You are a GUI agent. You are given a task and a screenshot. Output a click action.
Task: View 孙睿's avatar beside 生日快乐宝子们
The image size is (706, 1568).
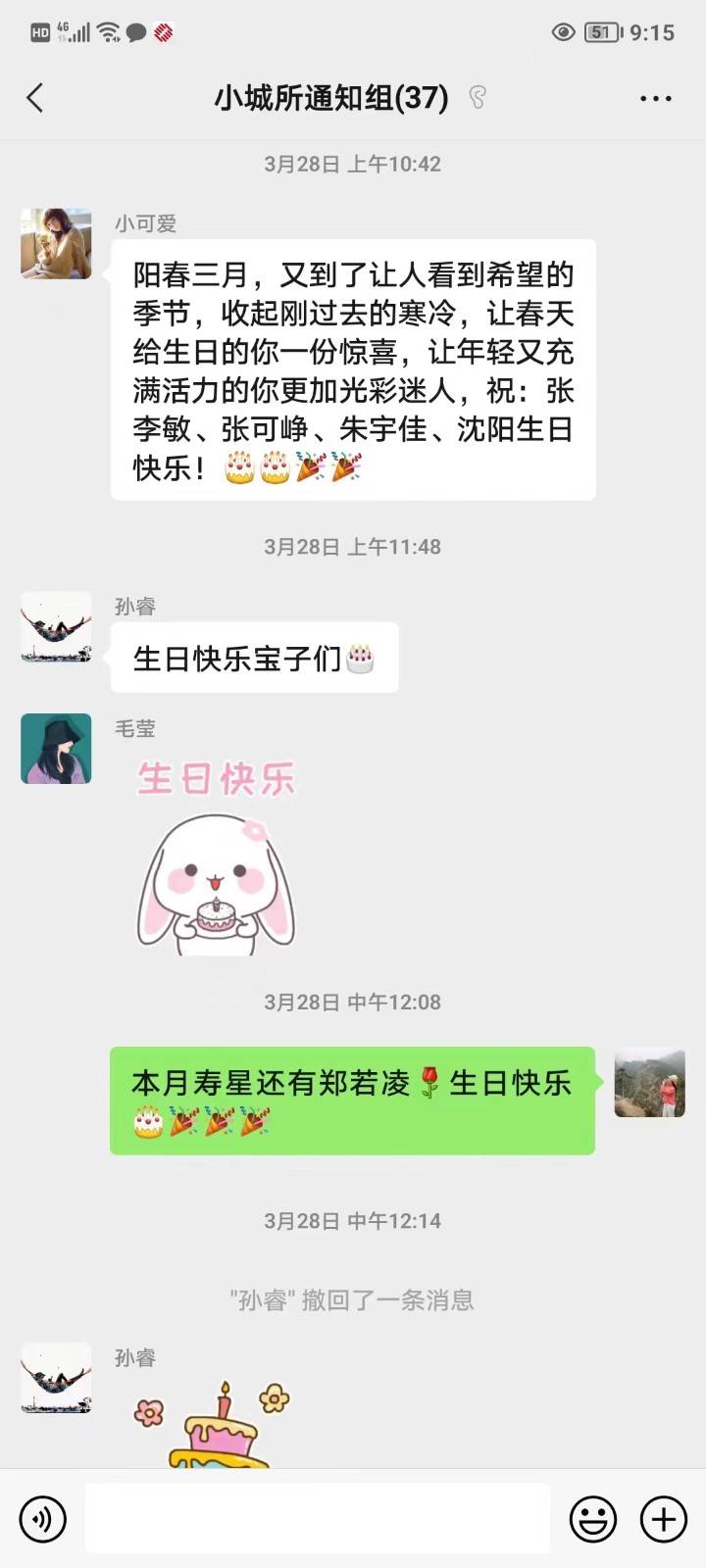pyautogui.click(x=56, y=626)
